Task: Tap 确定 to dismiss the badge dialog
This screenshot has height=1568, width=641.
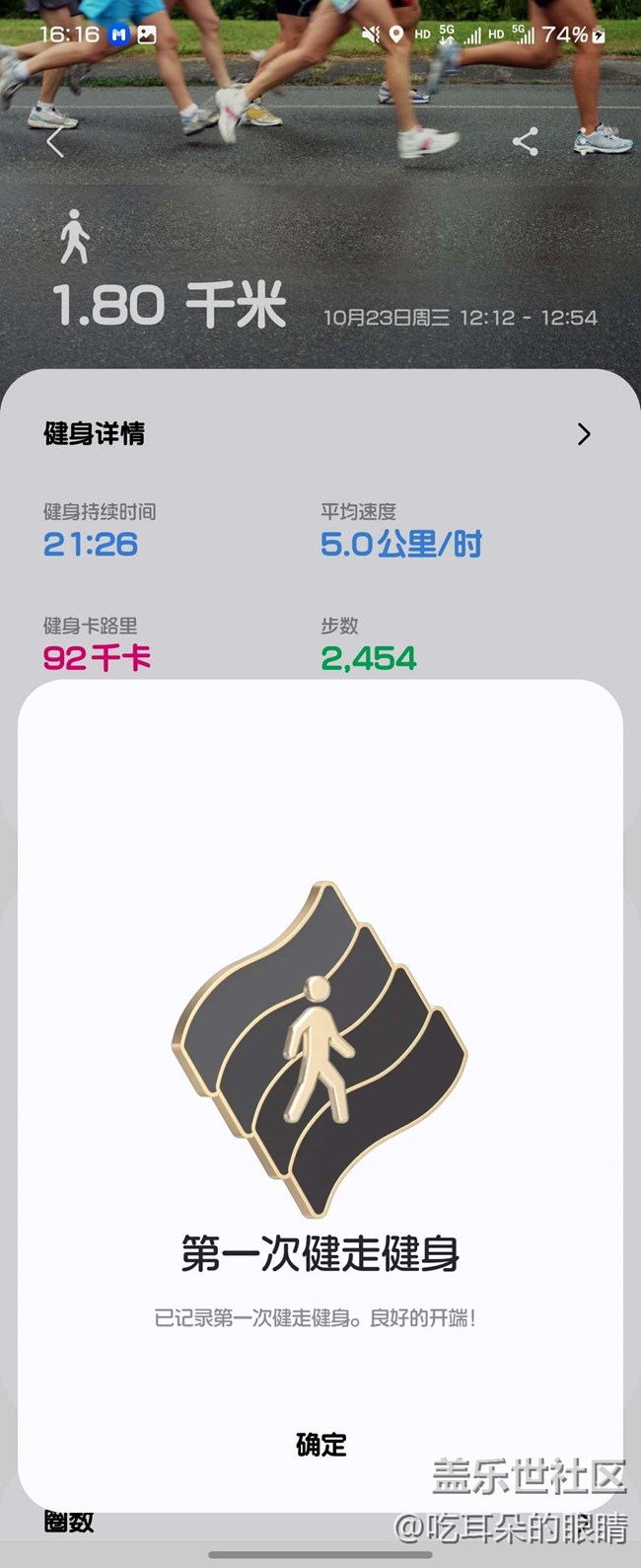Action: click(320, 1445)
